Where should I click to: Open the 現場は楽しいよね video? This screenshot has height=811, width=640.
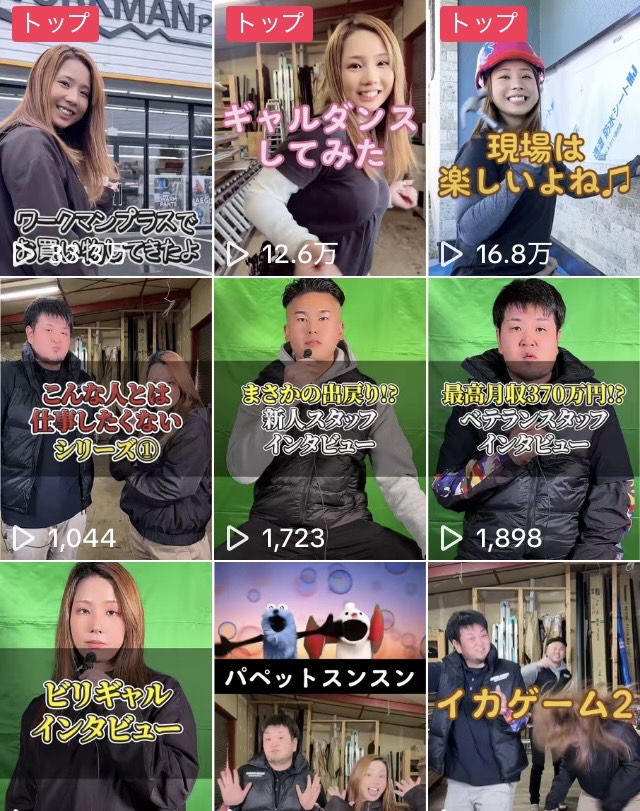pyautogui.click(x=534, y=140)
